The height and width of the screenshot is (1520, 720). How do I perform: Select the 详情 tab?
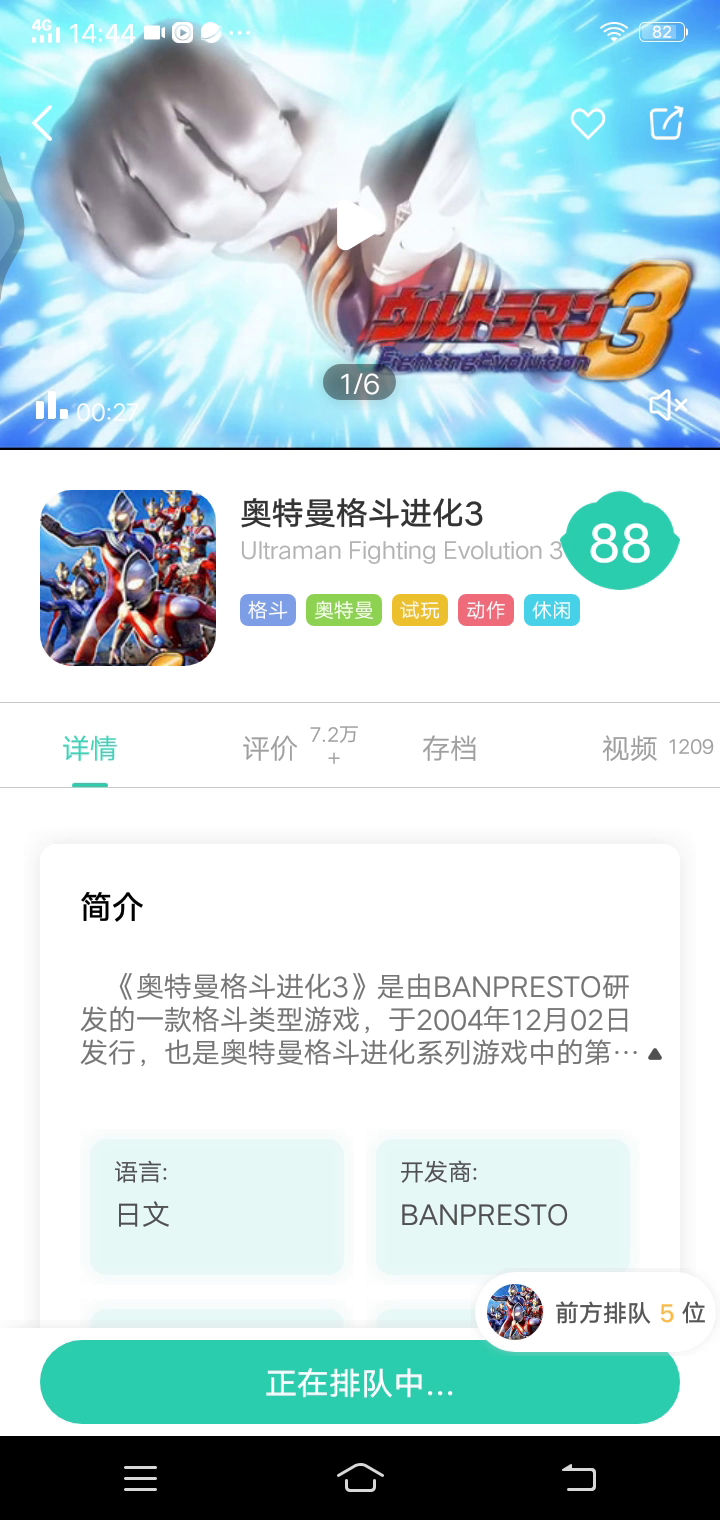(90, 748)
